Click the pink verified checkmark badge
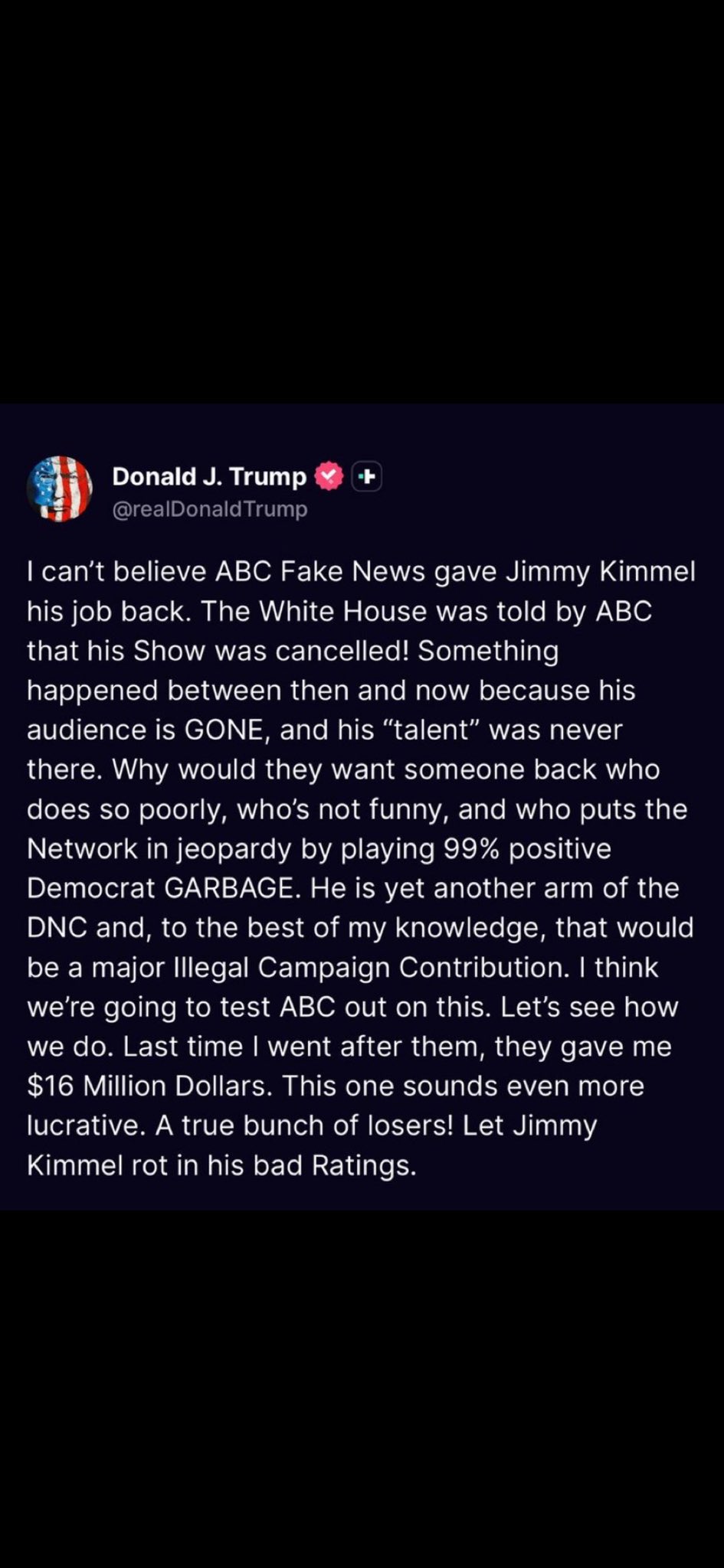The height and width of the screenshot is (1568, 724). (329, 475)
